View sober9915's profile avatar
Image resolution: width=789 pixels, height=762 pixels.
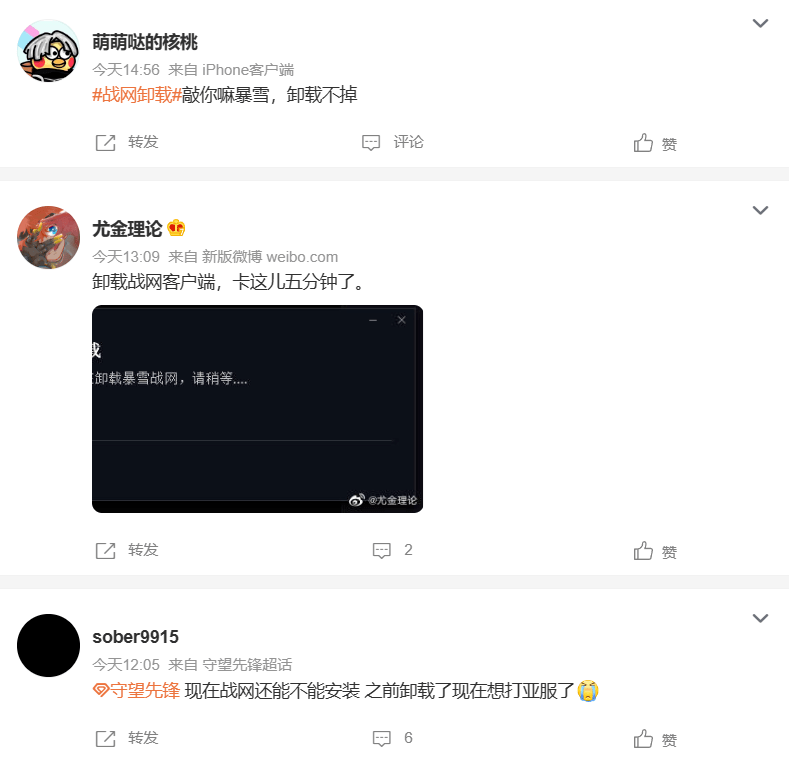(x=48, y=645)
